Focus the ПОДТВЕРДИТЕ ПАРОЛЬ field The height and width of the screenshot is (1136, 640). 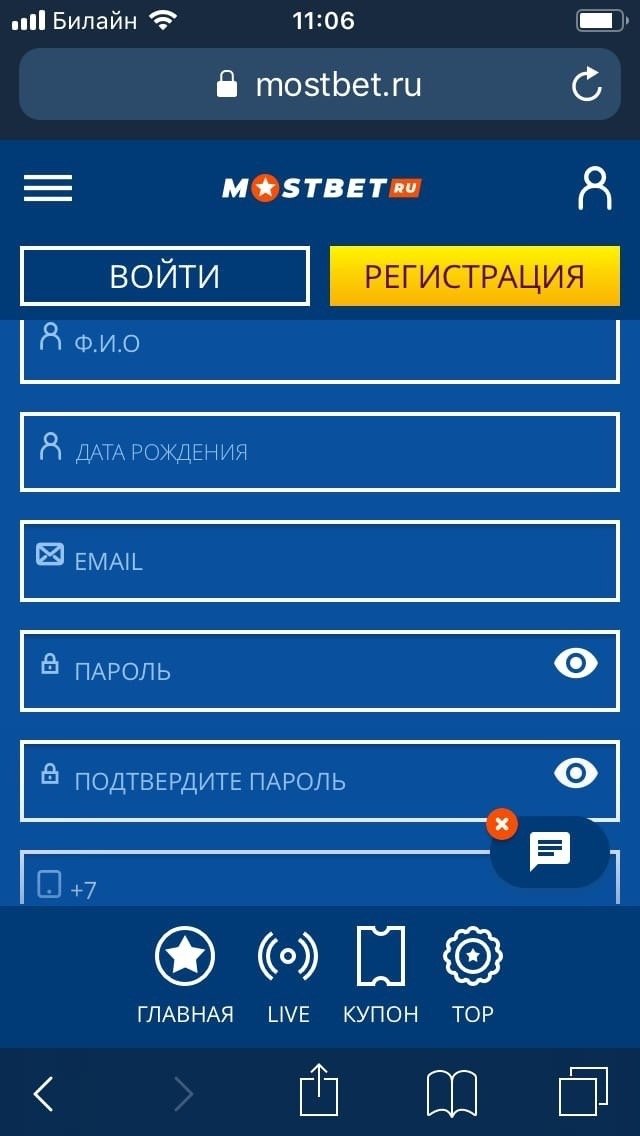[290, 781]
